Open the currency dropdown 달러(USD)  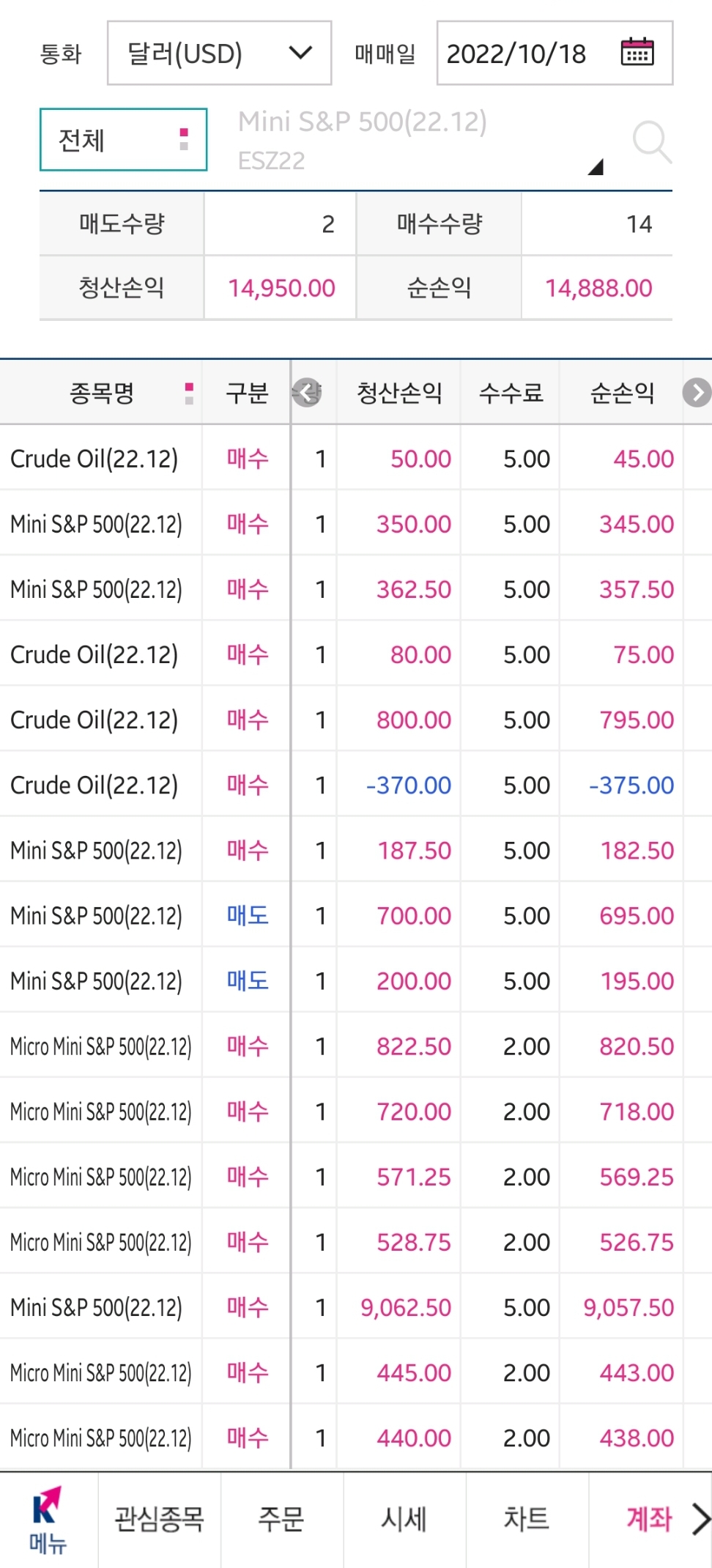(219, 53)
